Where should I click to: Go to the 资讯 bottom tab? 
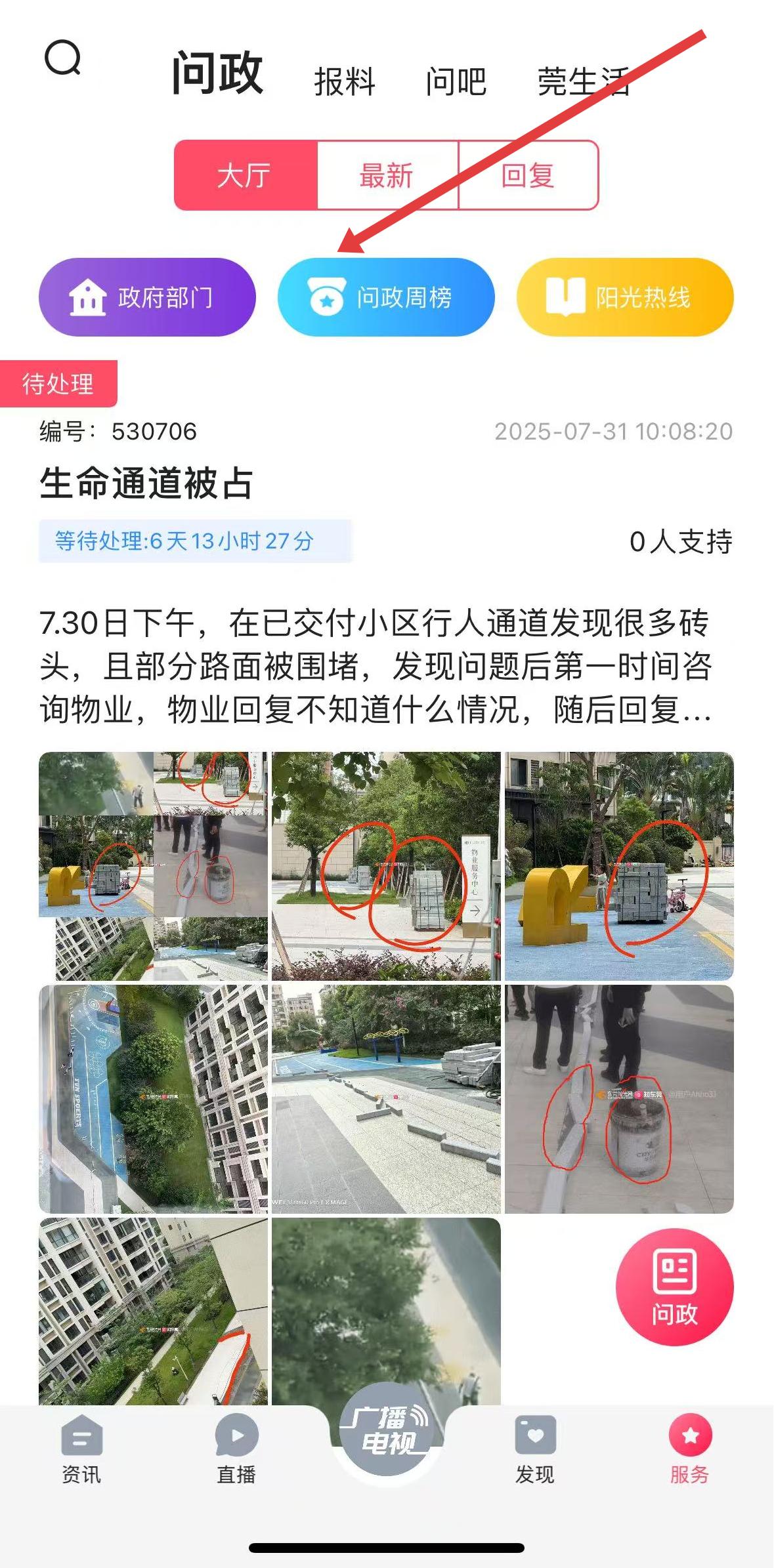click(x=81, y=1450)
